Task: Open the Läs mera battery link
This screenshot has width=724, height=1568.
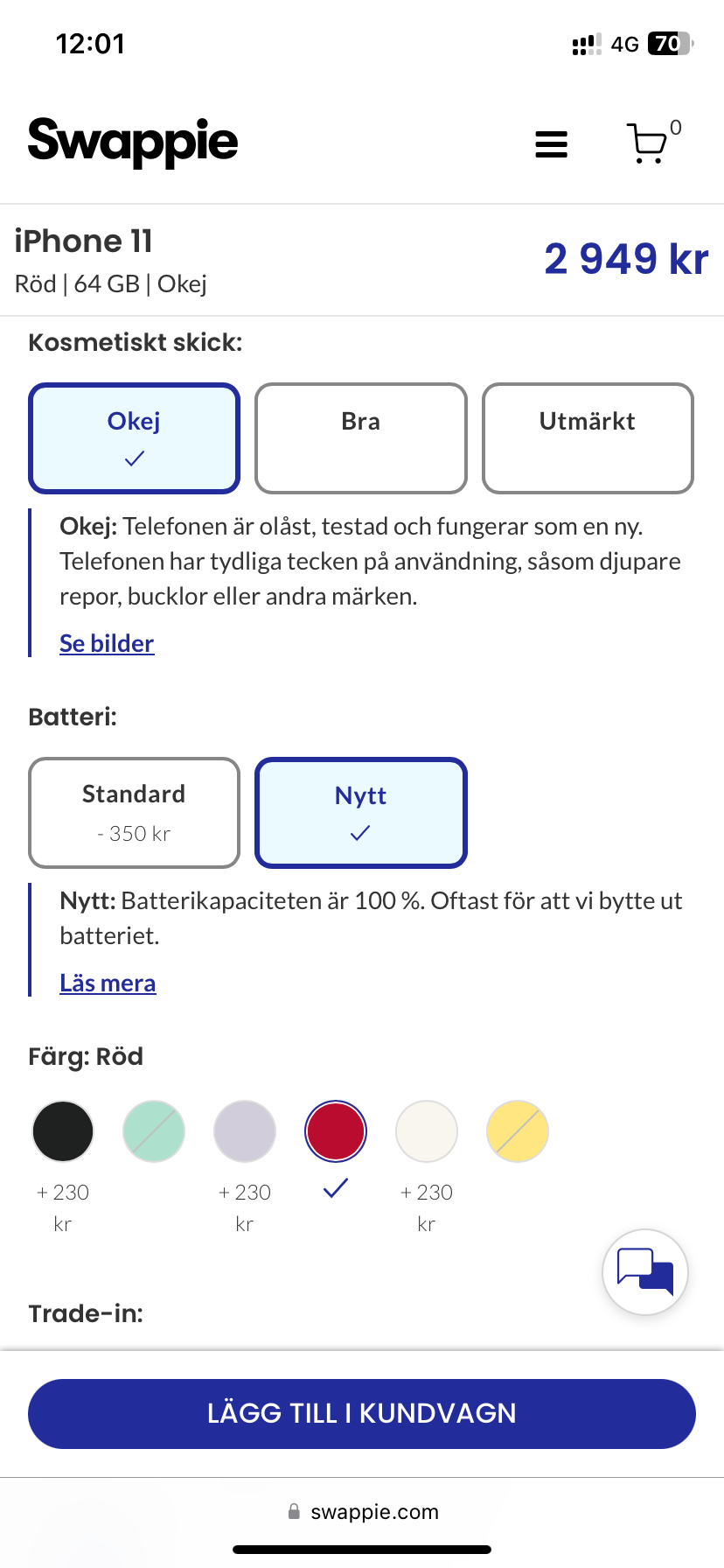Action: pos(108,983)
